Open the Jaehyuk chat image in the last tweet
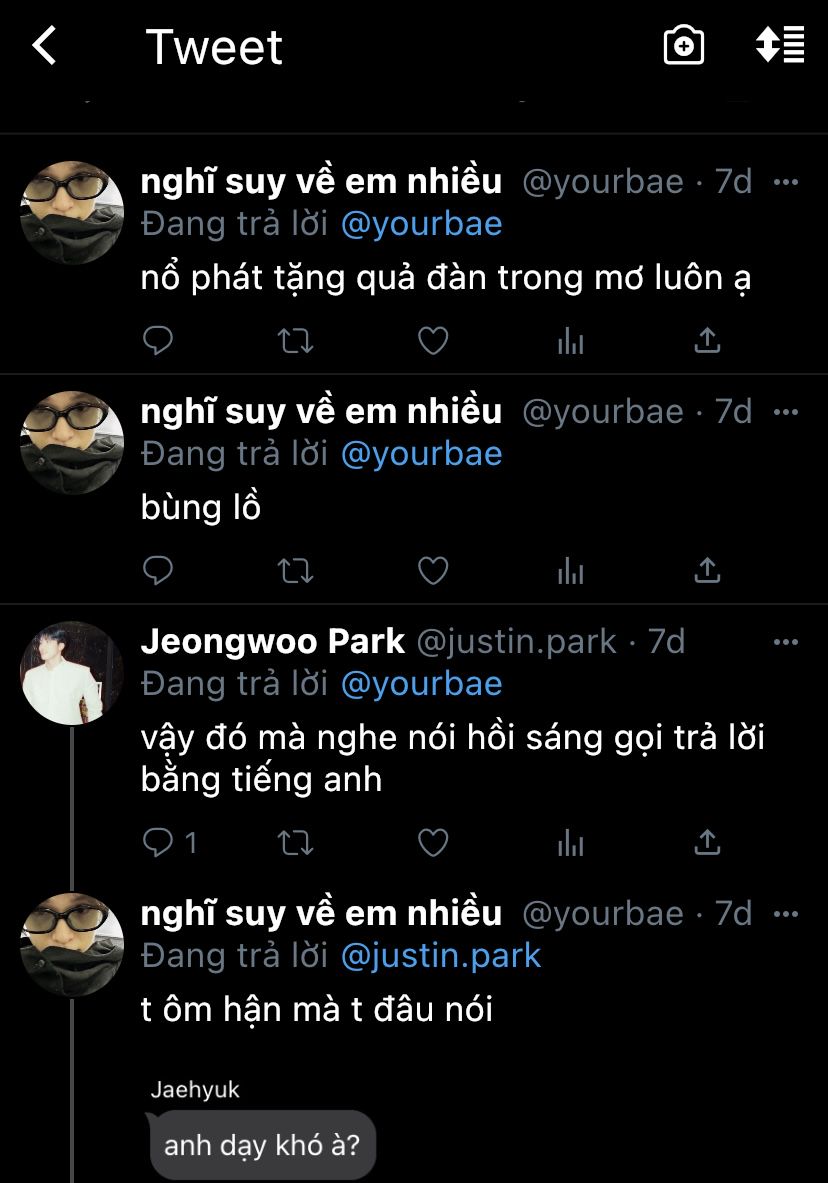Screen dimensions: 828x1183 pyautogui.click(x=262, y=1130)
